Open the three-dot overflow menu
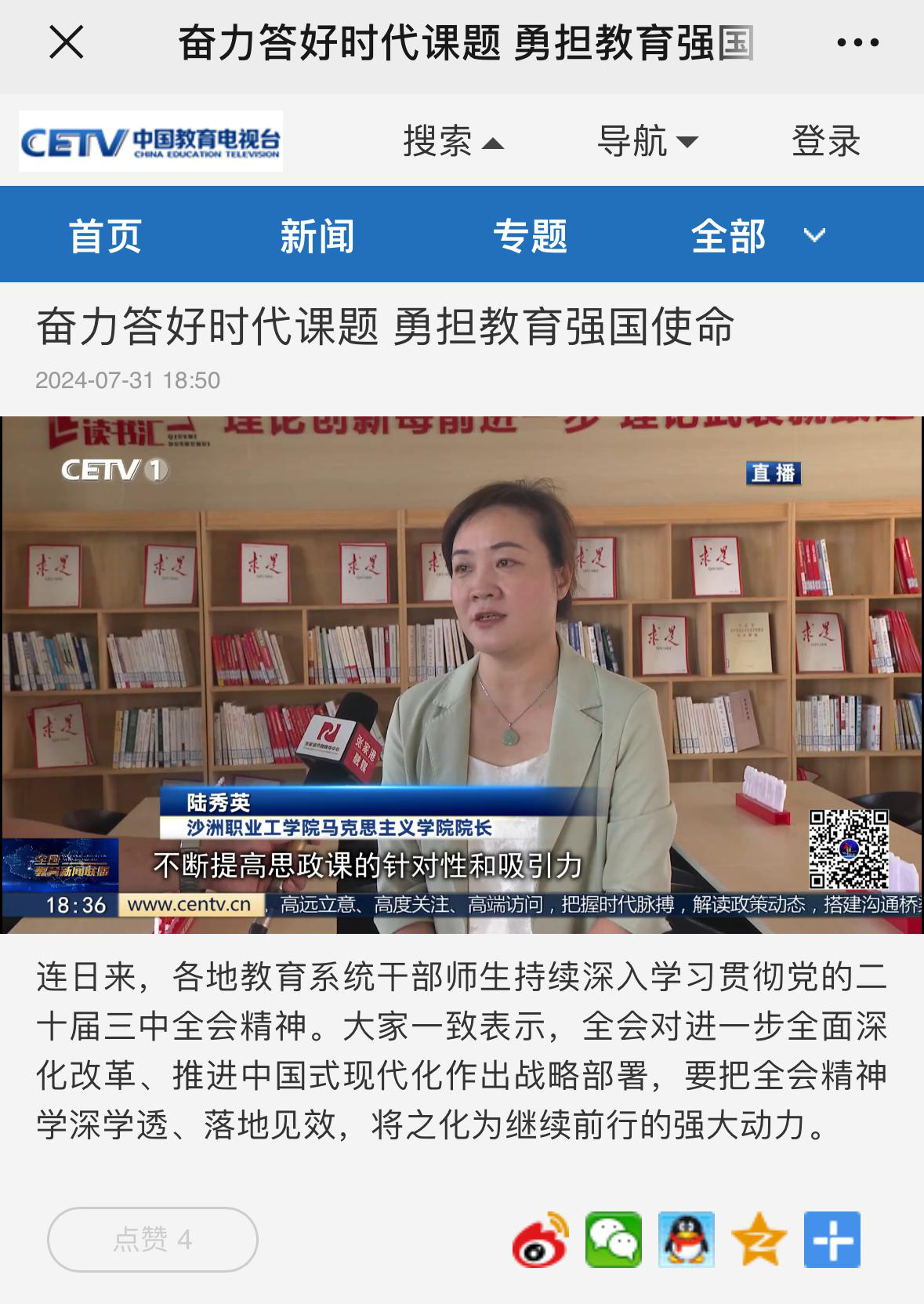 point(857,42)
